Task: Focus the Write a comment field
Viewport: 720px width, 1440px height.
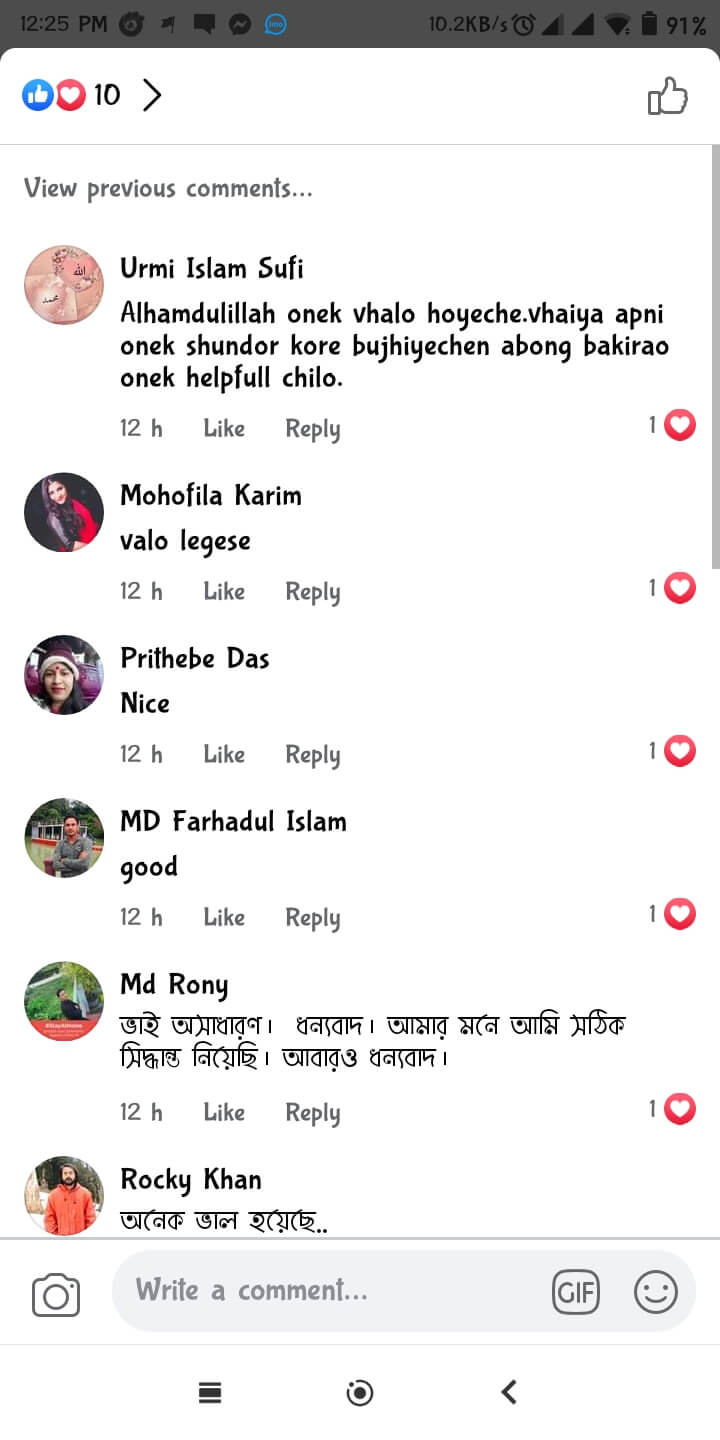Action: point(330,1291)
